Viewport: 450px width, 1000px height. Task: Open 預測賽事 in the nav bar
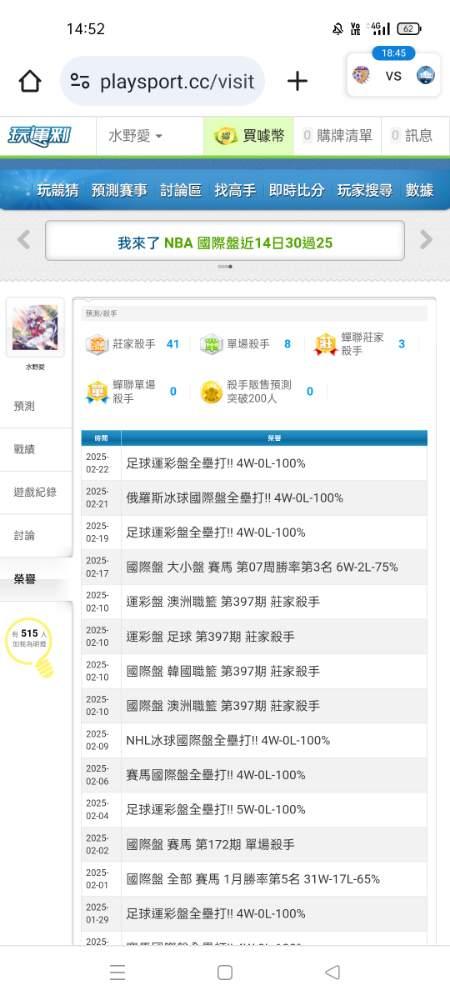point(119,190)
